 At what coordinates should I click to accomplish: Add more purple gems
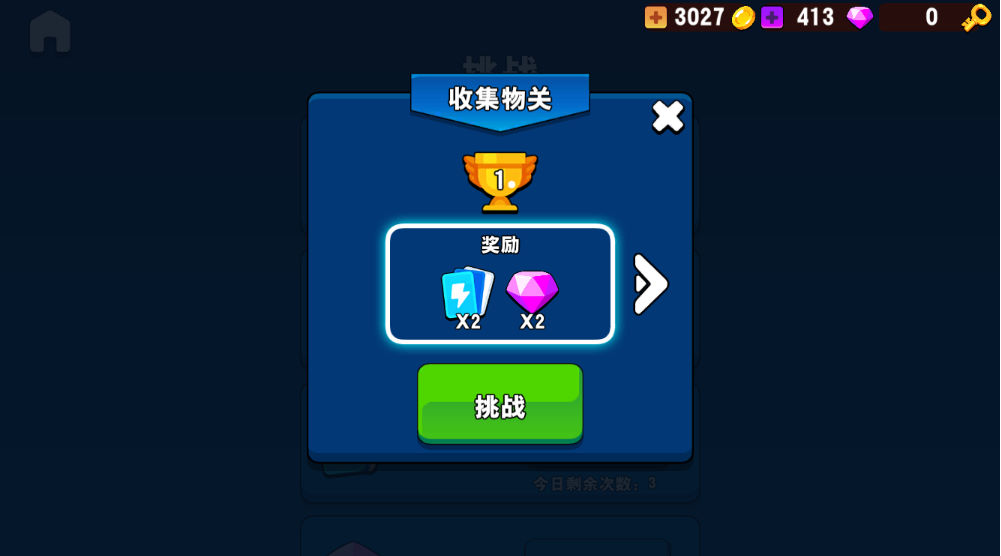(x=772, y=17)
